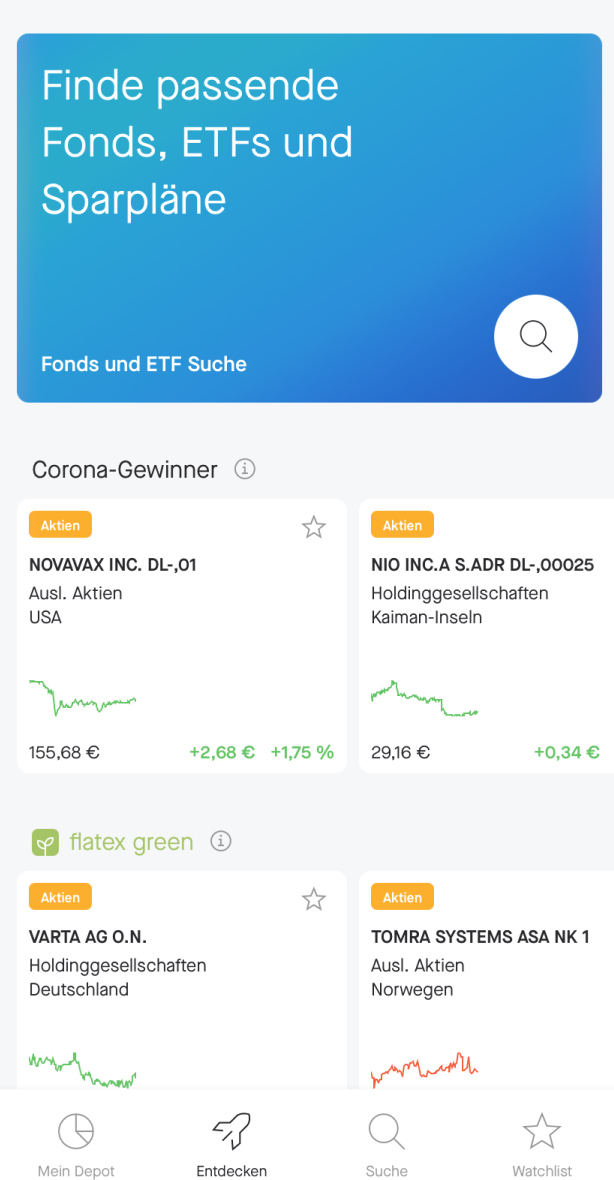Open the Watchlist tab
Screen dimensions: 614x1180
(541, 1145)
